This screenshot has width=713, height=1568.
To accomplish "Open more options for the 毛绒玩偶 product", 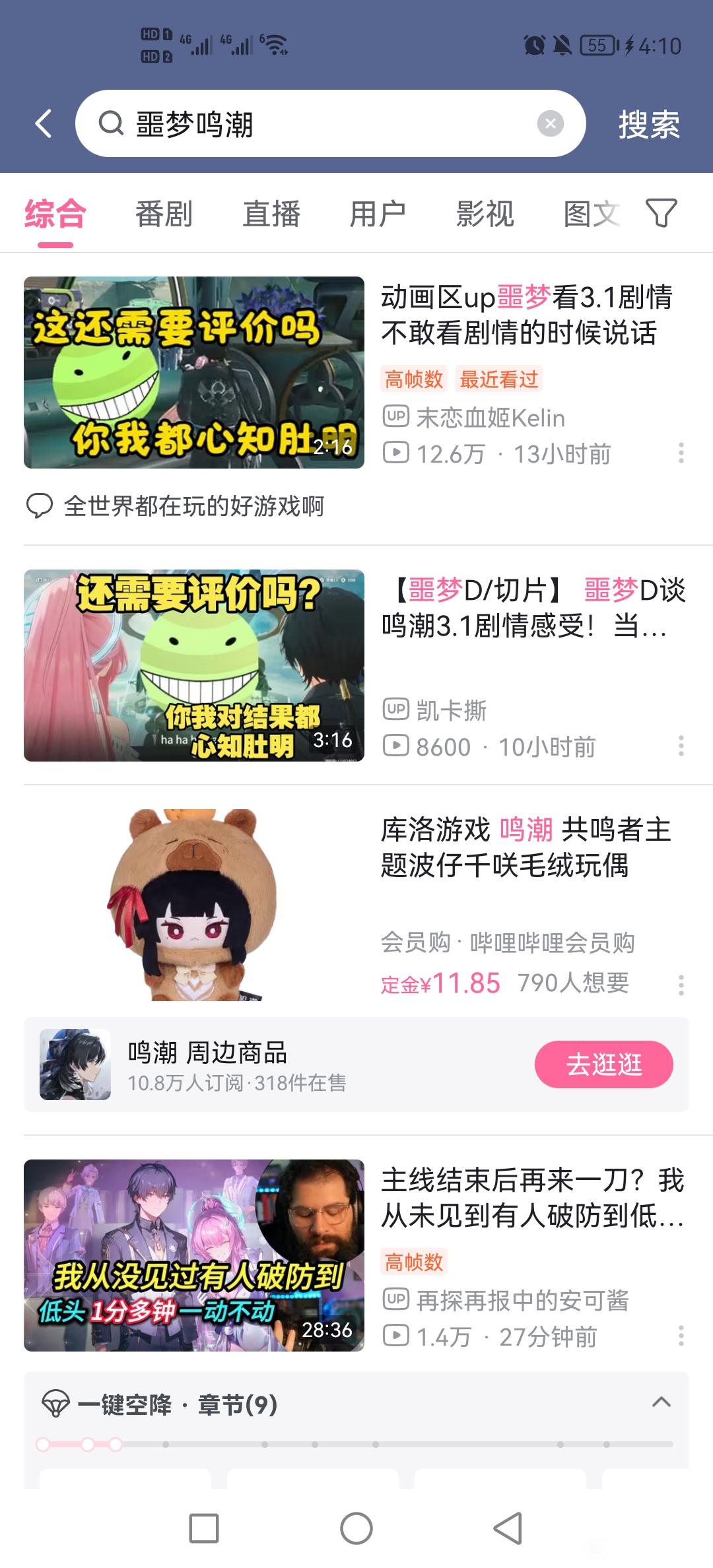I will click(681, 985).
